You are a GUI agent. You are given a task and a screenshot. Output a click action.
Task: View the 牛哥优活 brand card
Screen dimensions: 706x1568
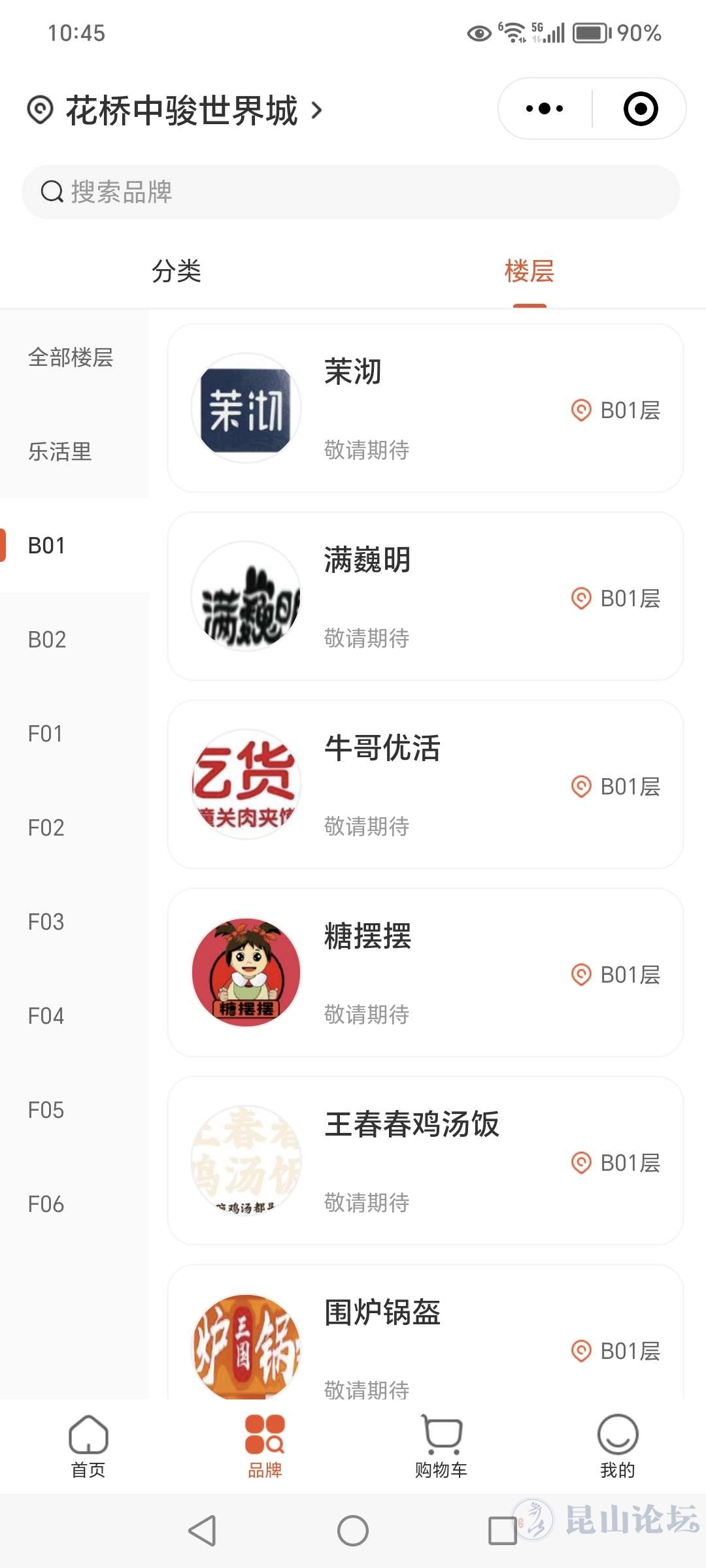pos(425,785)
